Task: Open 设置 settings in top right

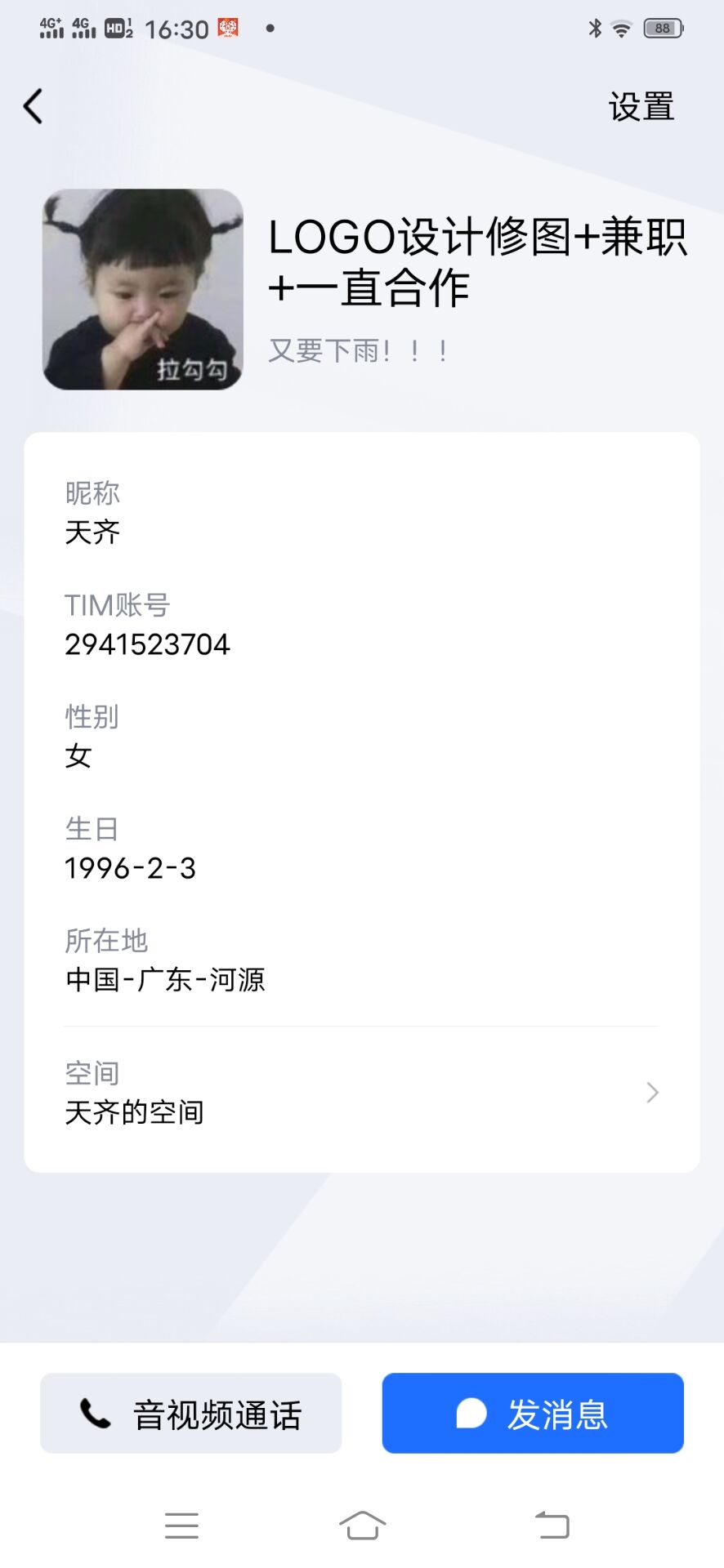Action: [x=641, y=107]
